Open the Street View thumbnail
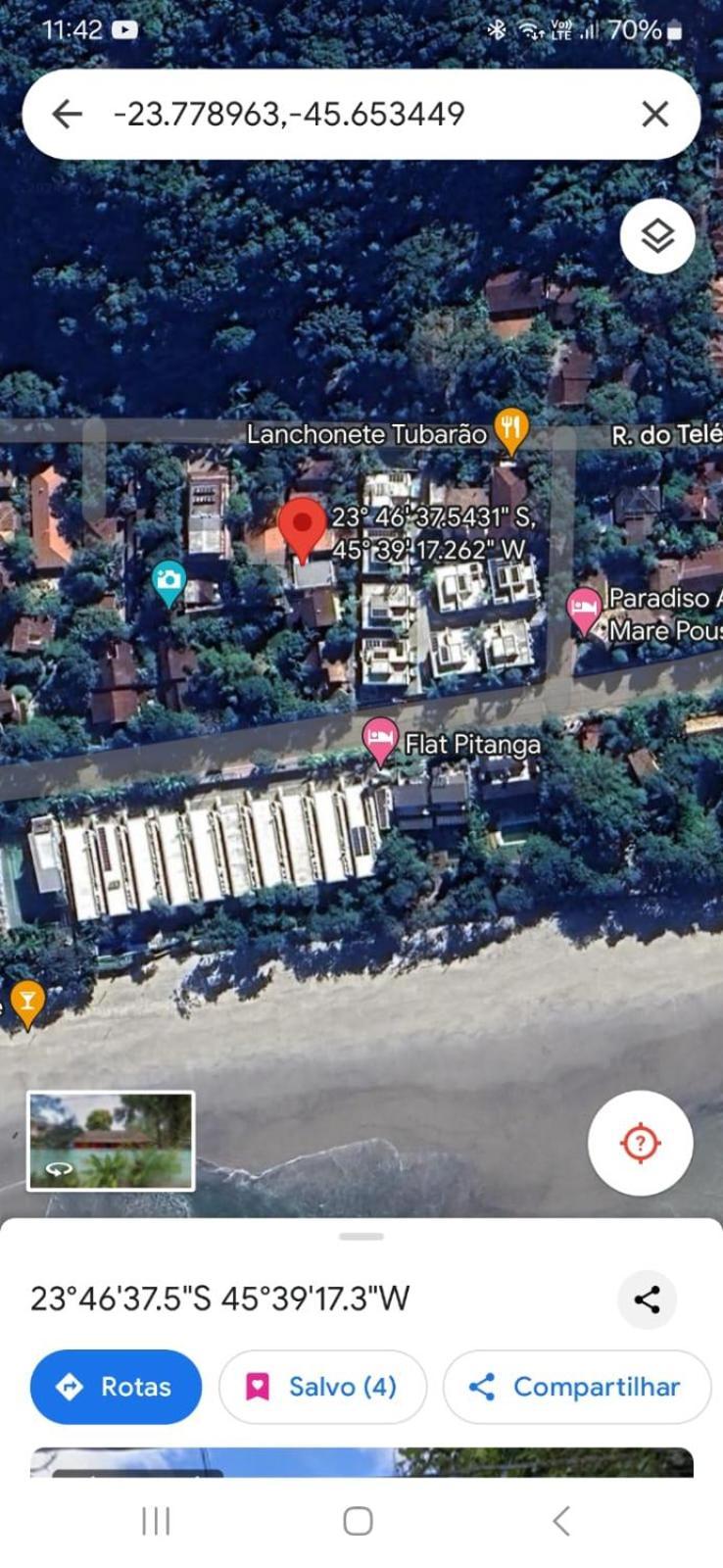Image resolution: width=723 pixels, height=1568 pixels. click(111, 1141)
